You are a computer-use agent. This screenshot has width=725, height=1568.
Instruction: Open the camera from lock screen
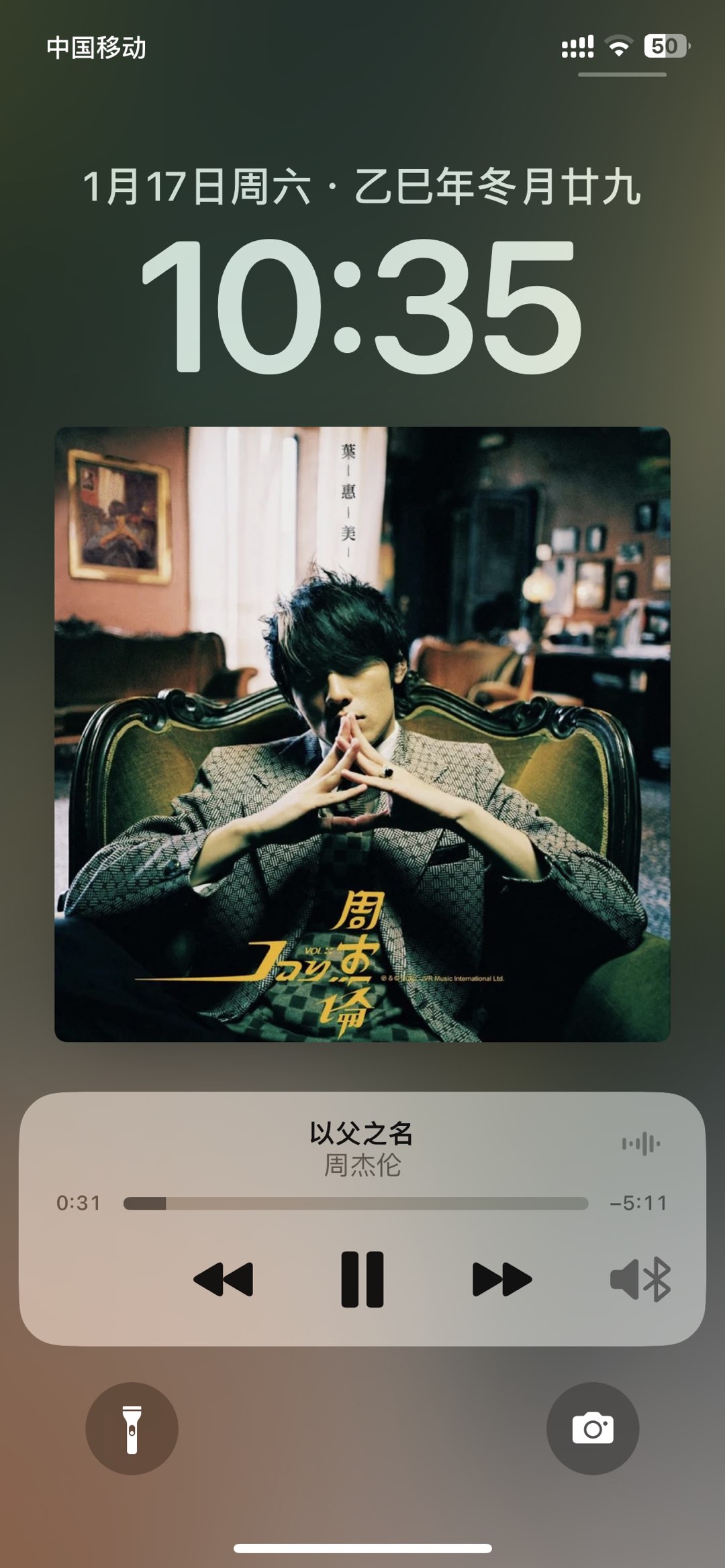(593, 1428)
